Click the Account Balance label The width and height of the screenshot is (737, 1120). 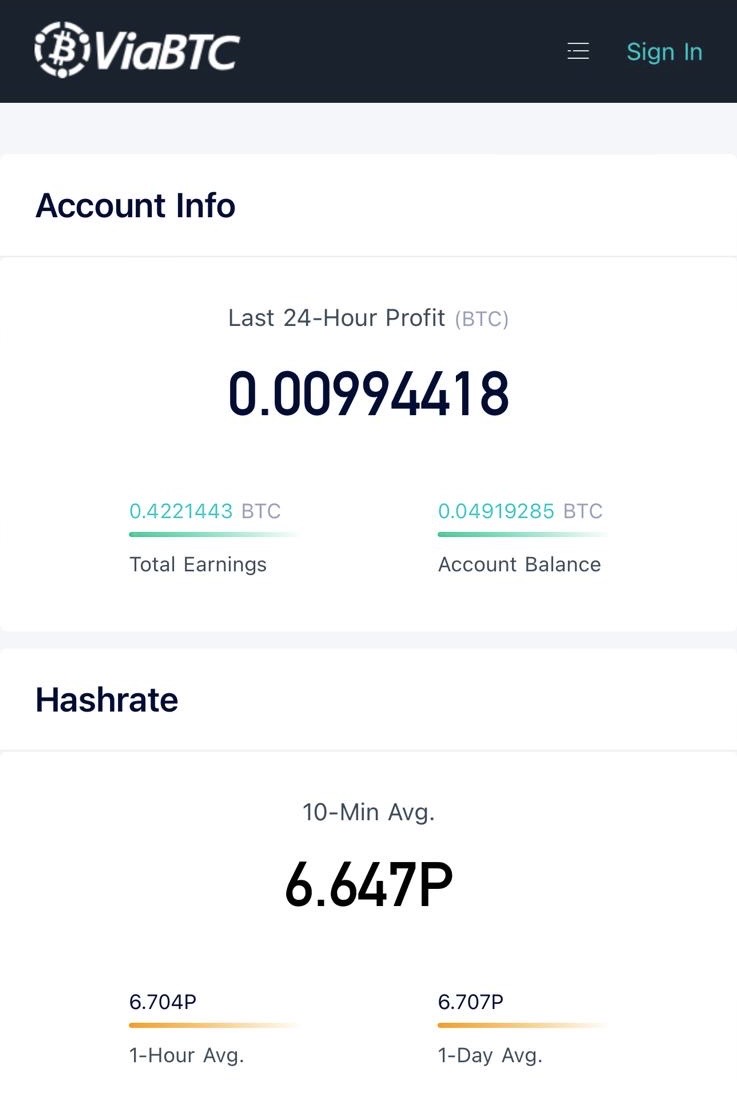tap(518, 564)
